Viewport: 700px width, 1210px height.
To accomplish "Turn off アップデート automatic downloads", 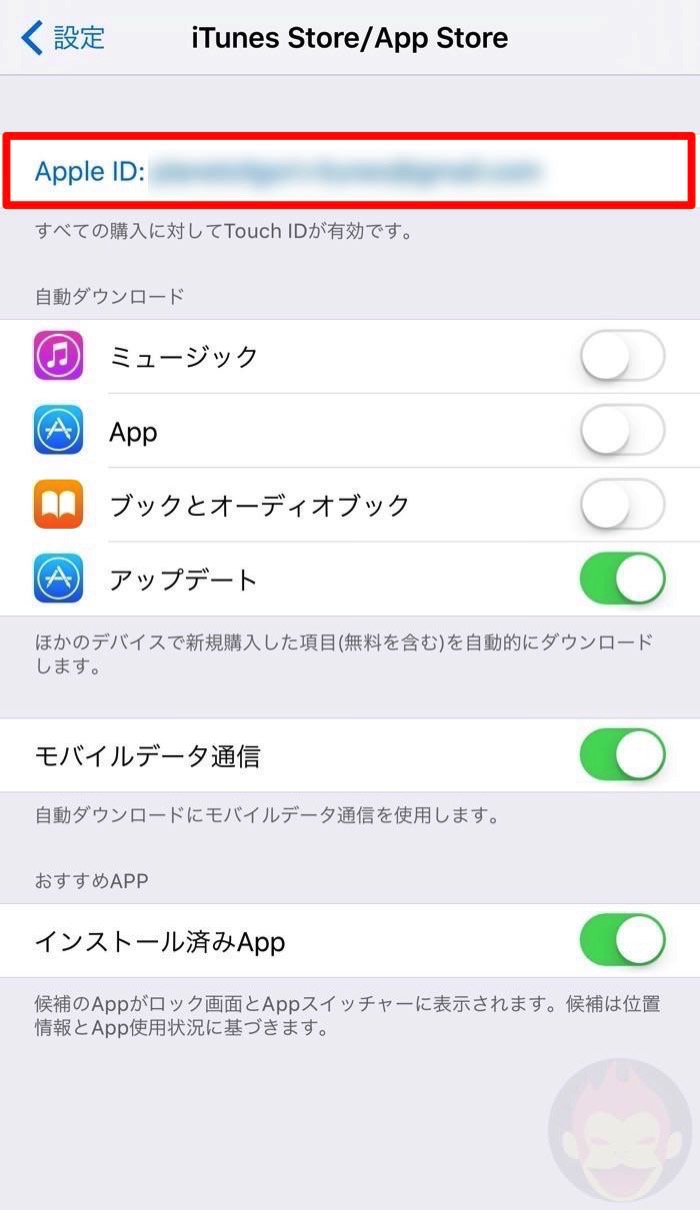I will (622, 579).
